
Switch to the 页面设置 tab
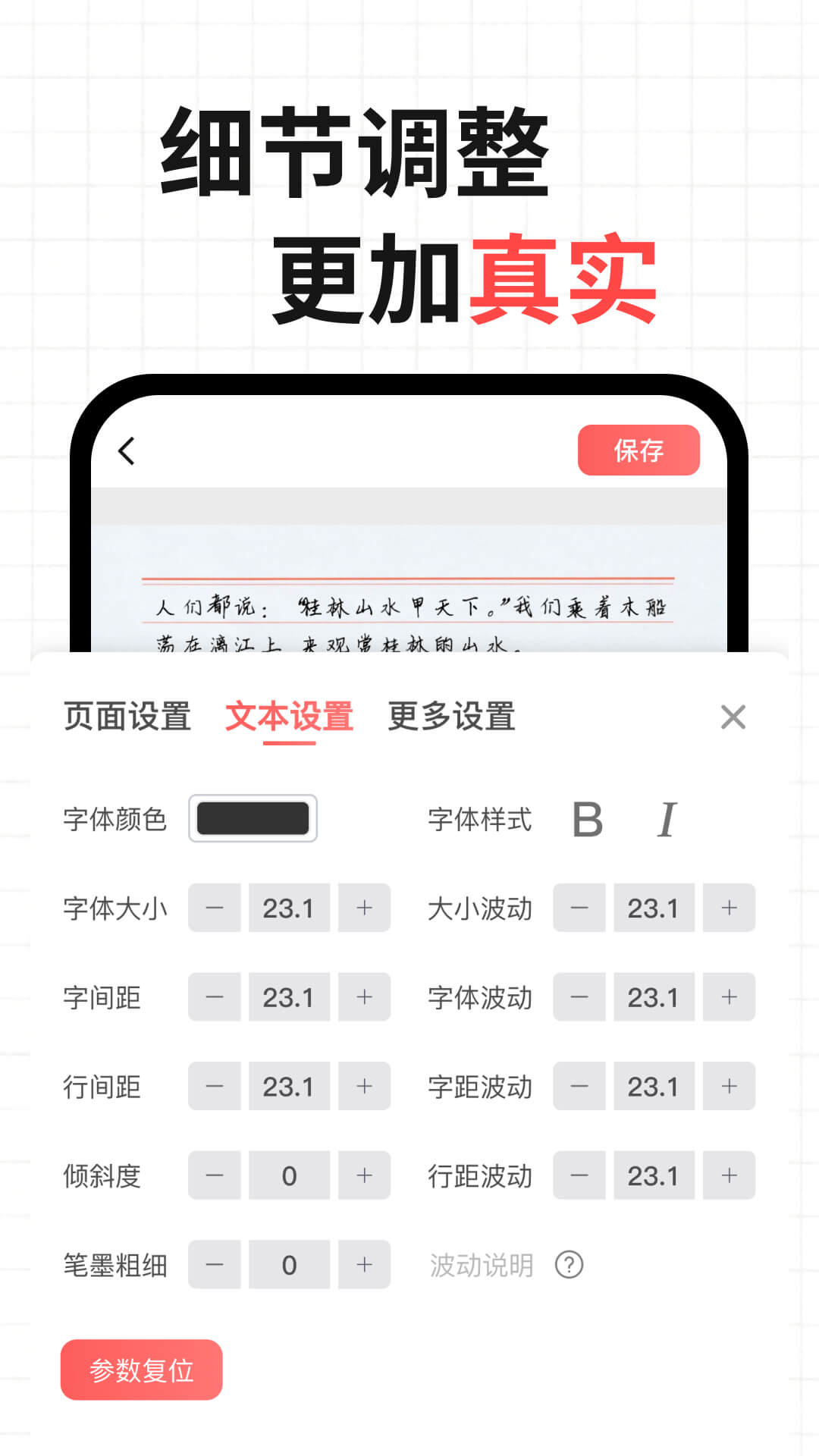(x=127, y=717)
